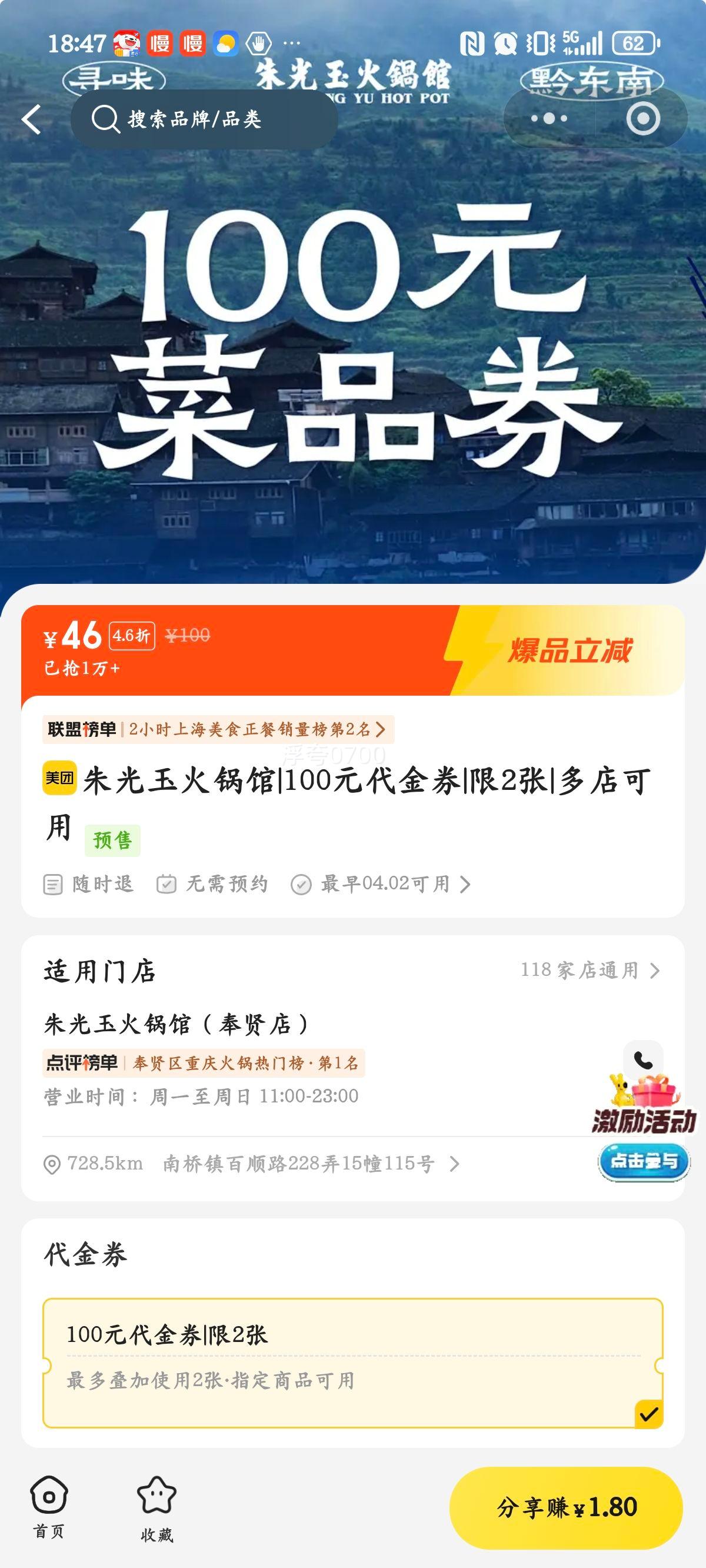
Task: Share to earn ¥1.80
Action: 566,1507
